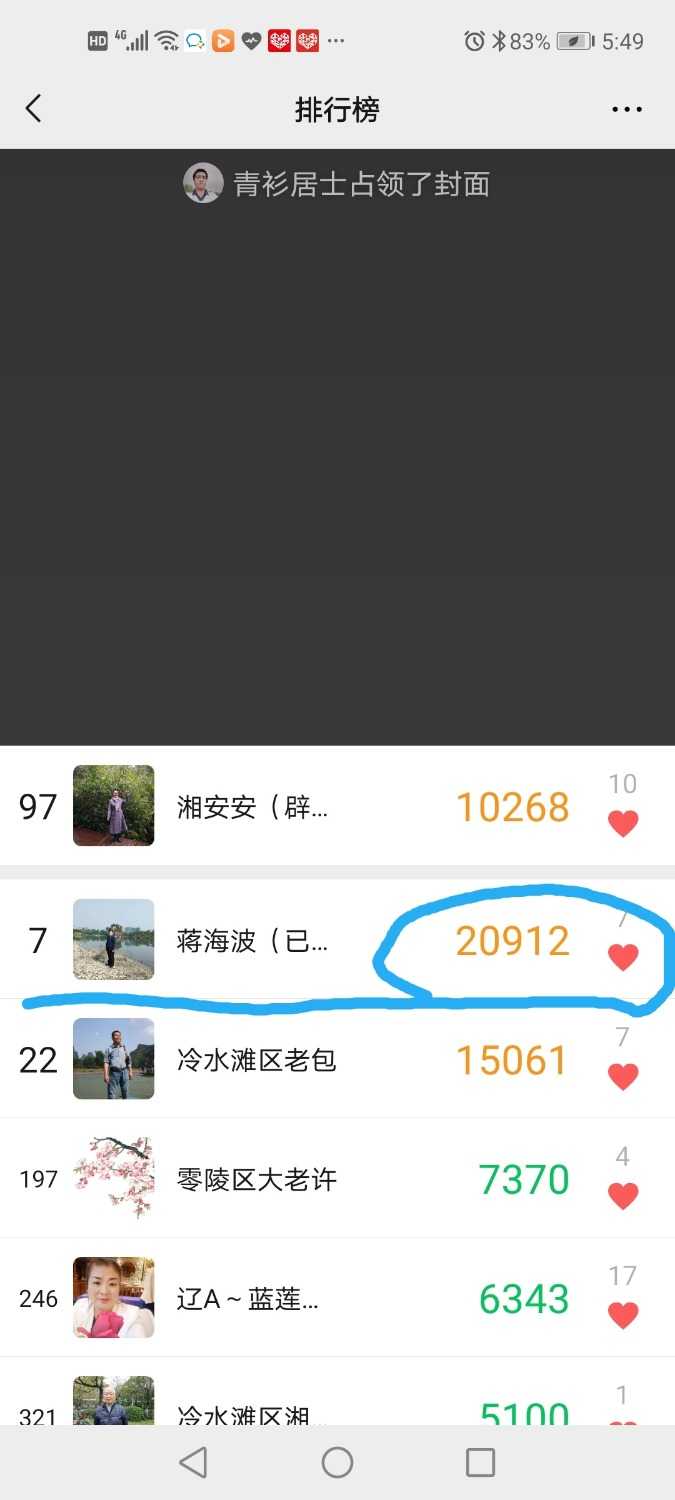Image resolution: width=675 pixels, height=1500 pixels.
Task: Like 辽A～蓝莲's 6343 steps
Action: click(623, 1315)
